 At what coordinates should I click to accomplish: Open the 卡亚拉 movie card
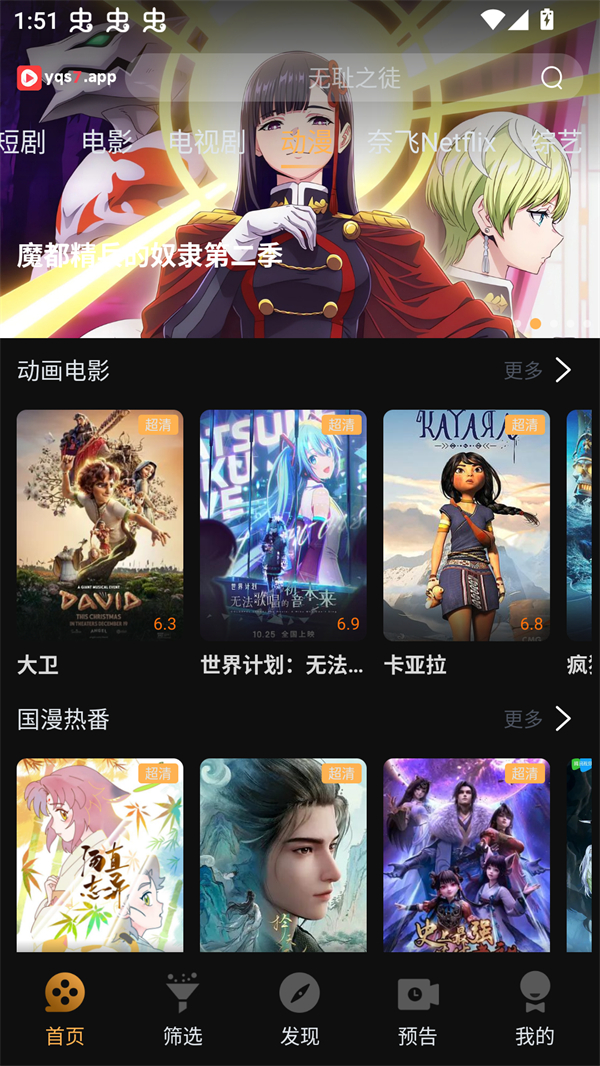click(466, 525)
